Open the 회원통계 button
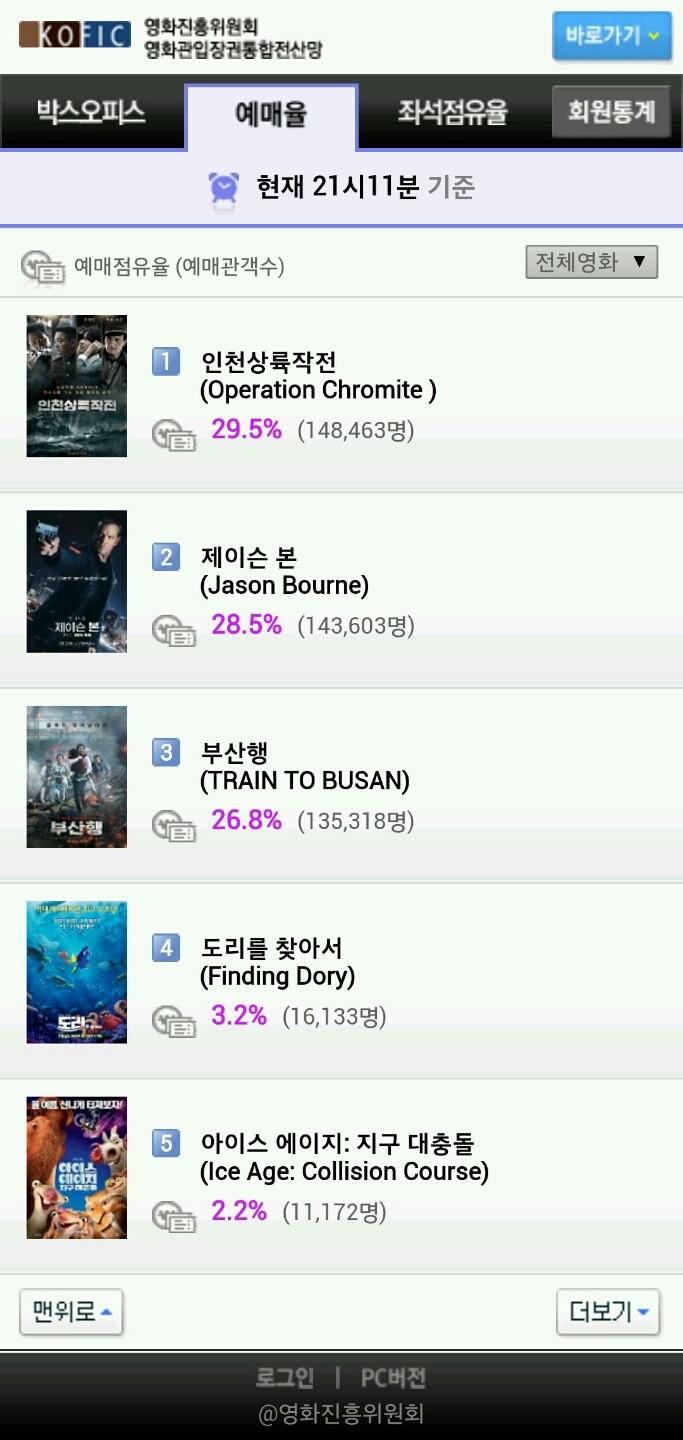 tap(611, 111)
